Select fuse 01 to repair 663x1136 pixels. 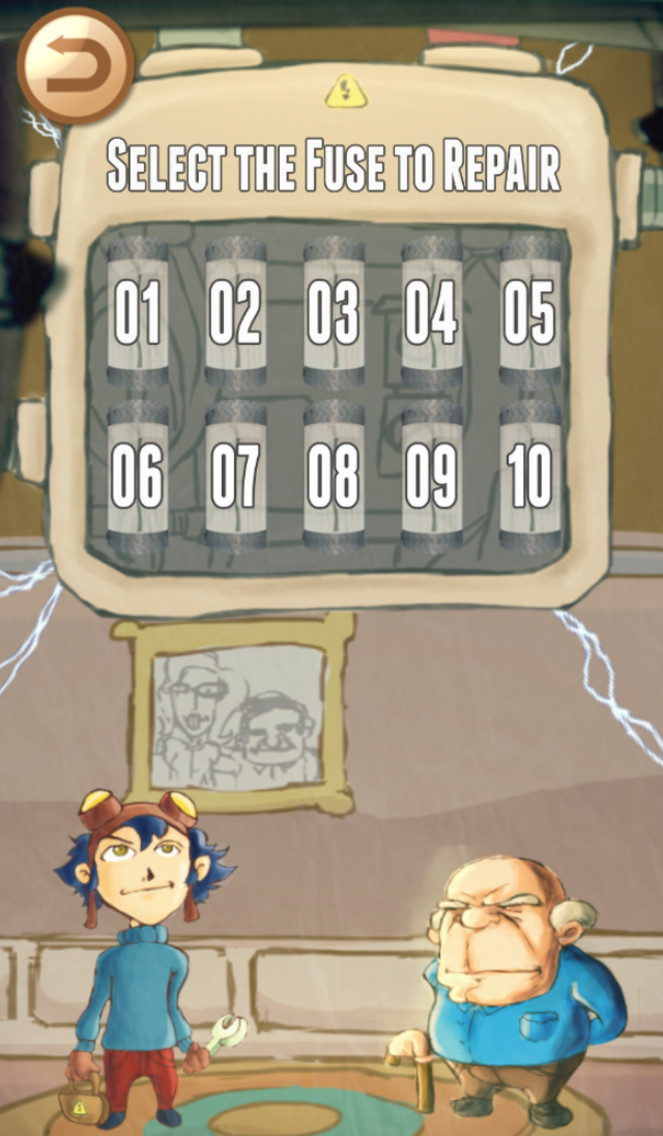[x=138, y=312]
